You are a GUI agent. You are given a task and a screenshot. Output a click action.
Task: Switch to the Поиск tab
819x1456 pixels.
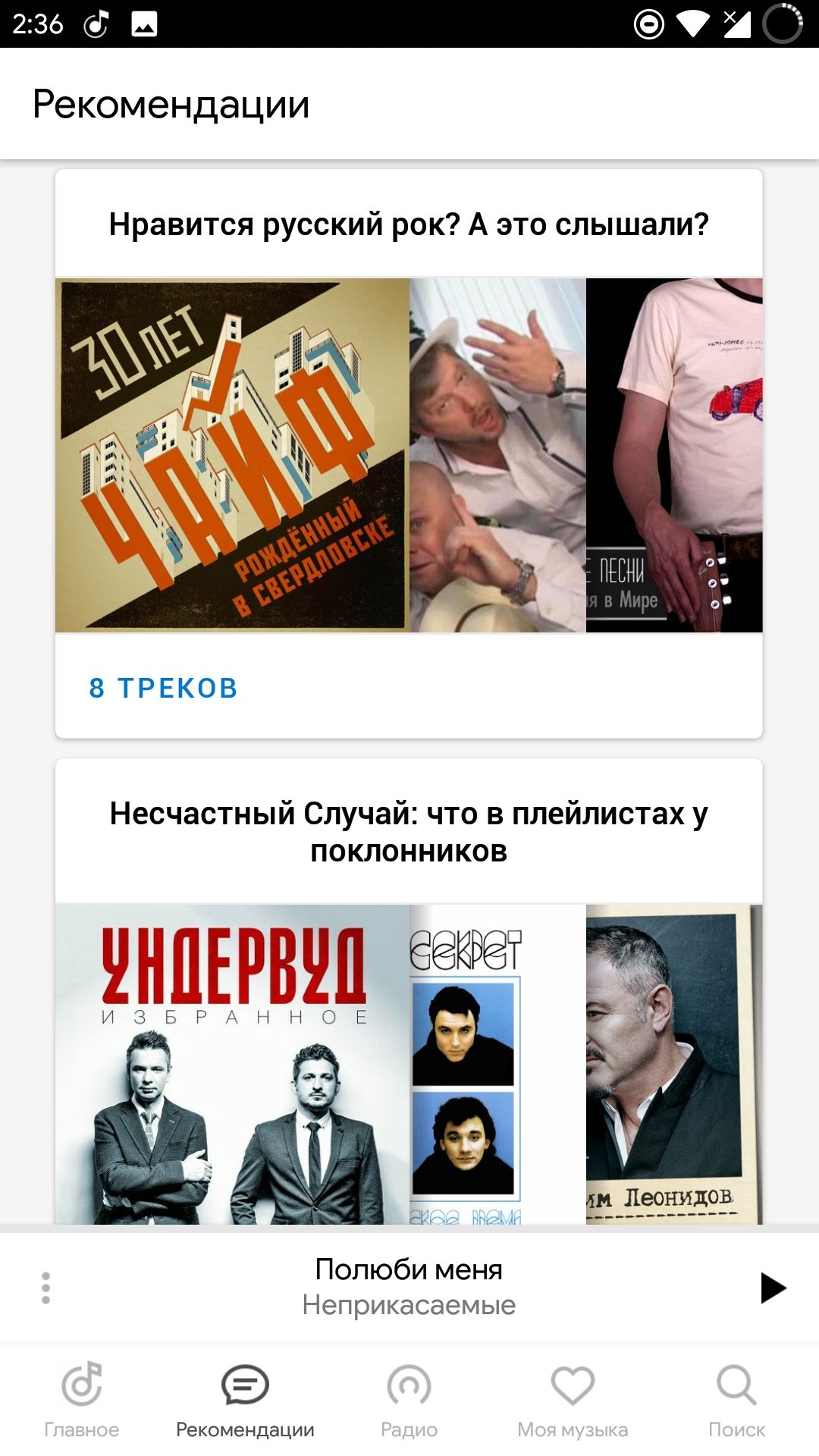[736, 1400]
